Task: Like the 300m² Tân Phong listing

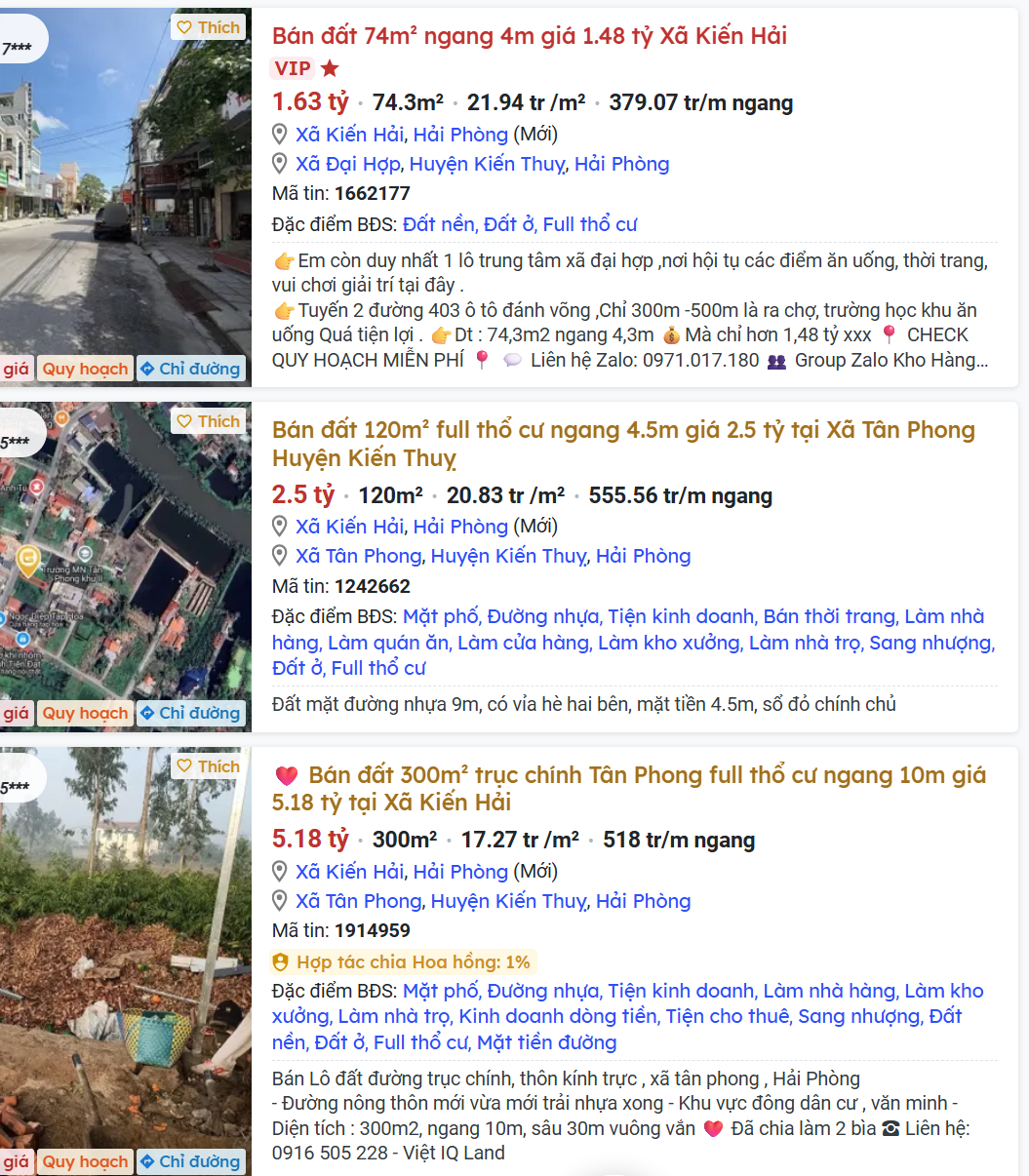Action: (x=207, y=766)
